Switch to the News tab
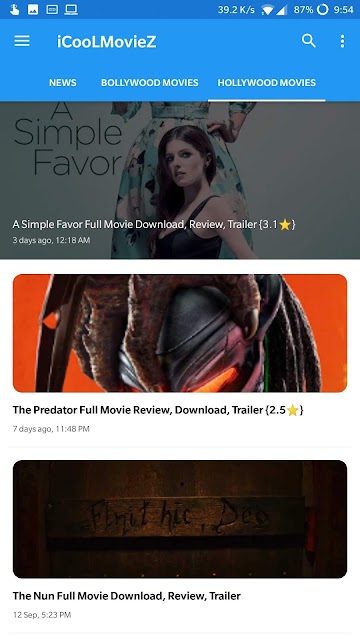This screenshot has height=640, width=360. [62, 83]
